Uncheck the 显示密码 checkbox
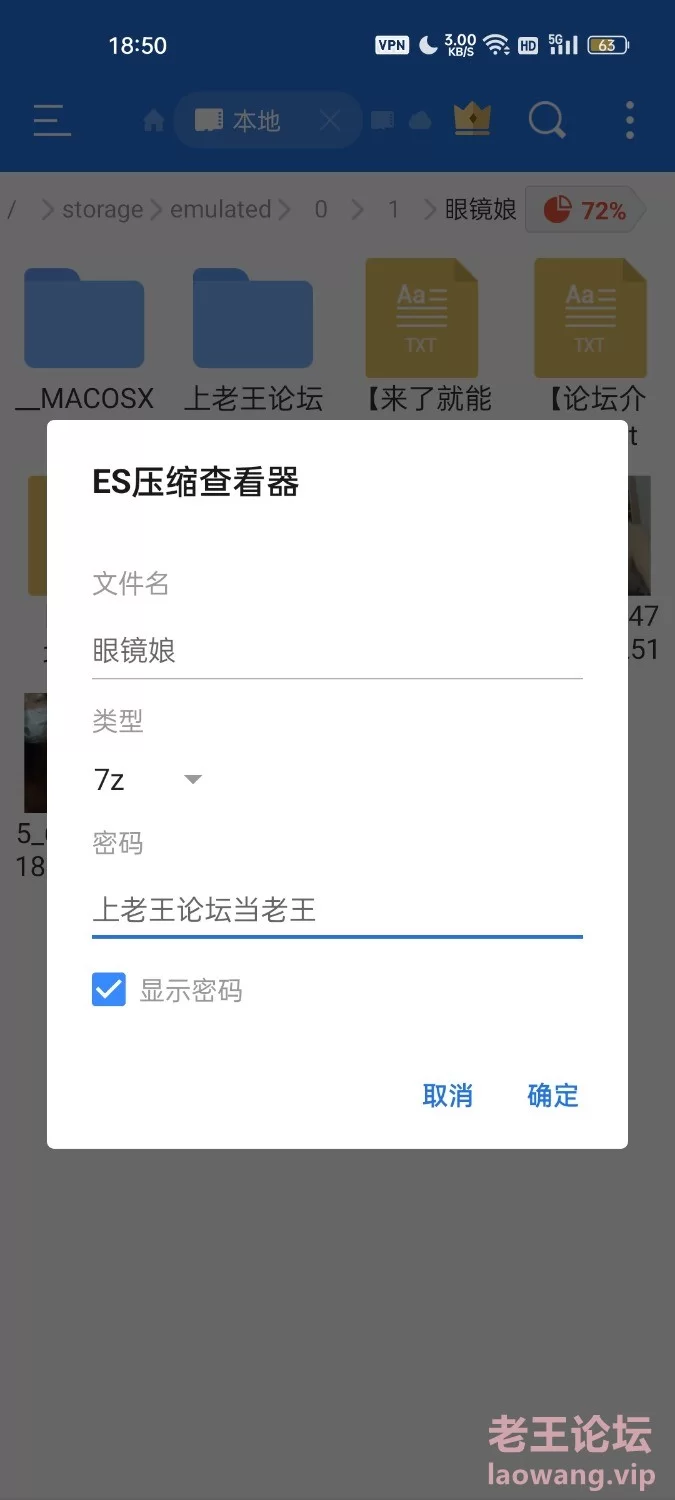675x1500 pixels. (109, 990)
